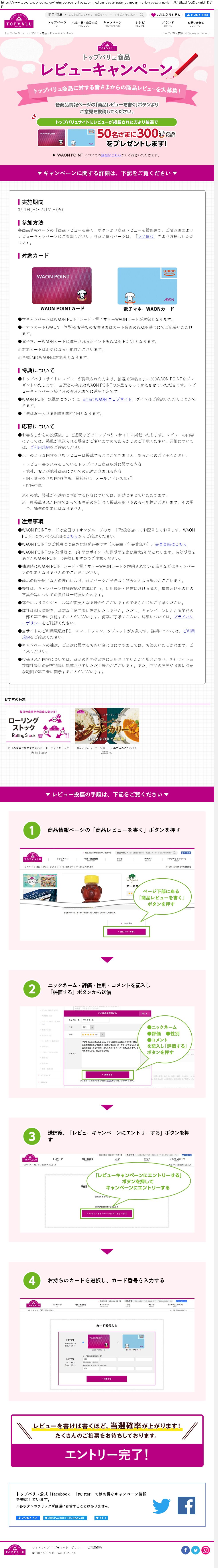This screenshot has width=218, height=1568.
Task: Open ご利用規約 link in 応募について
Action: click(41, 447)
